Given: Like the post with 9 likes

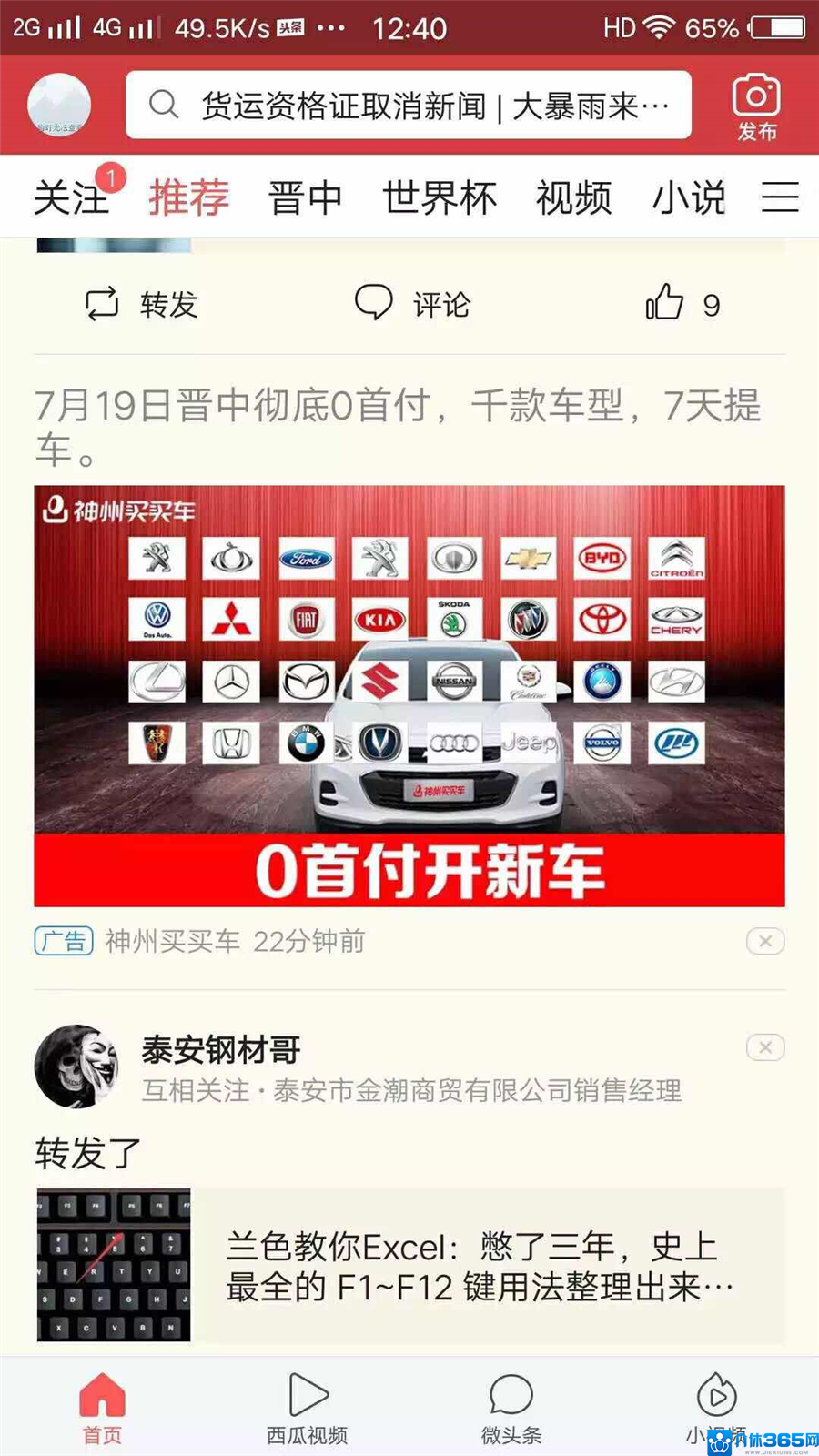Looking at the screenshot, I should pos(682,303).
